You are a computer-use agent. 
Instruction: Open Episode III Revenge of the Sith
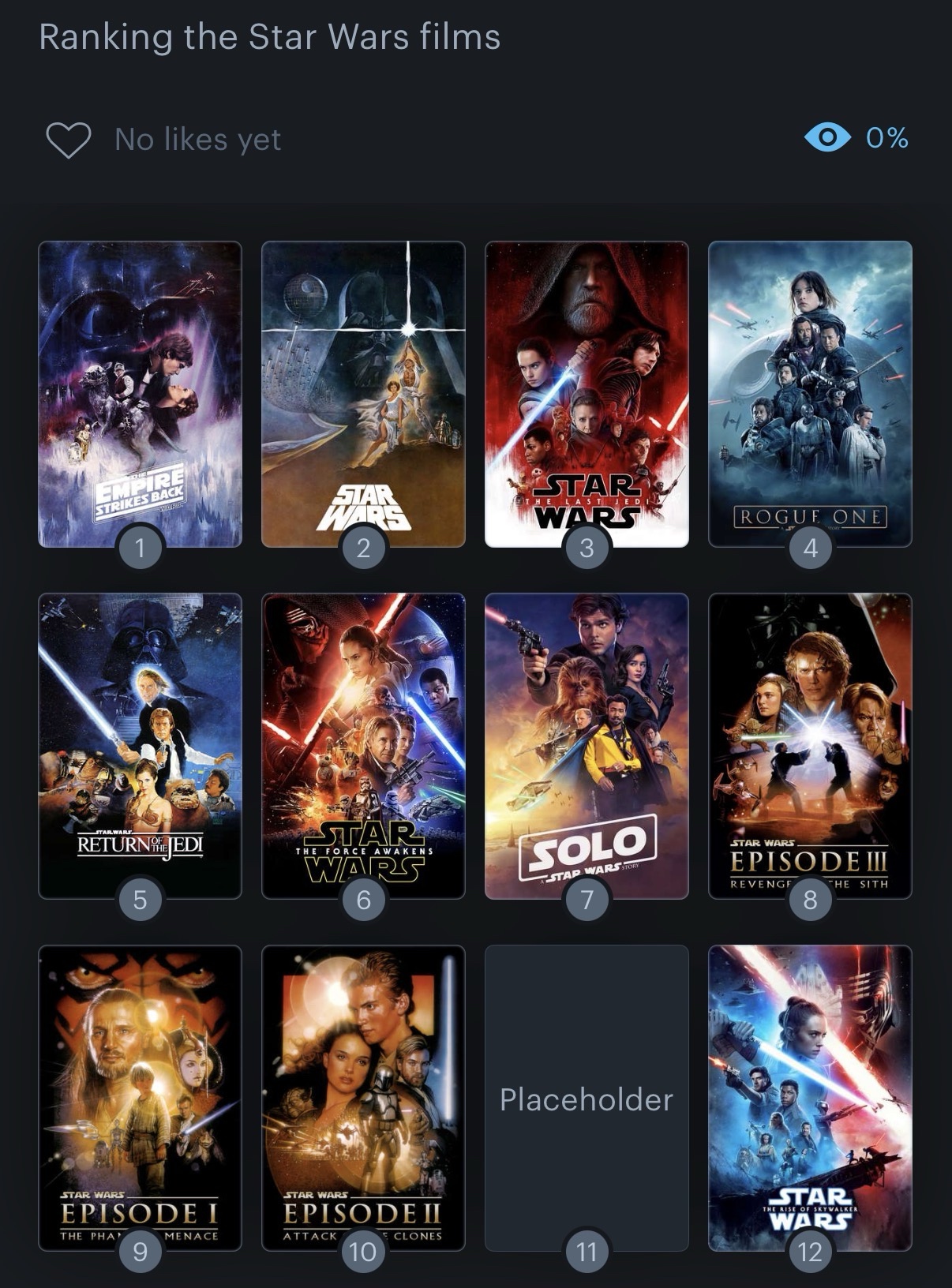[810, 745]
